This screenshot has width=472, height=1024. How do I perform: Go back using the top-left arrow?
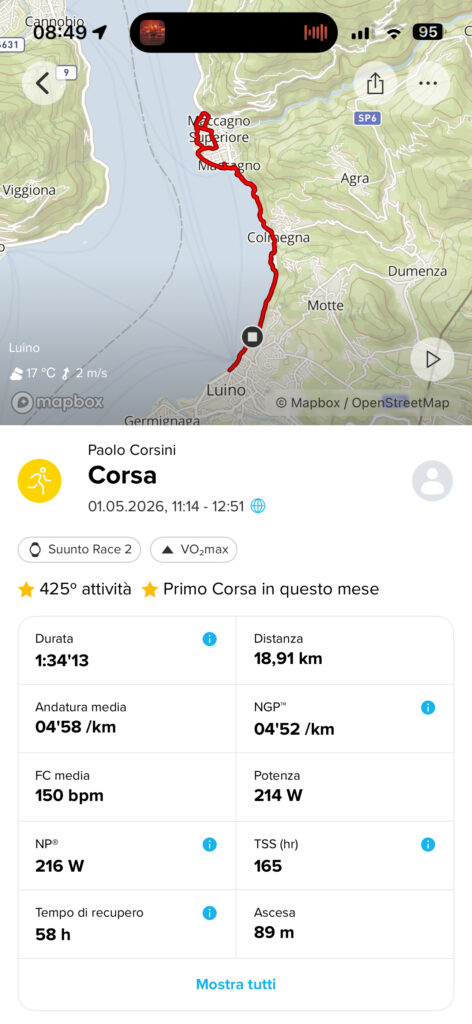(43, 84)
